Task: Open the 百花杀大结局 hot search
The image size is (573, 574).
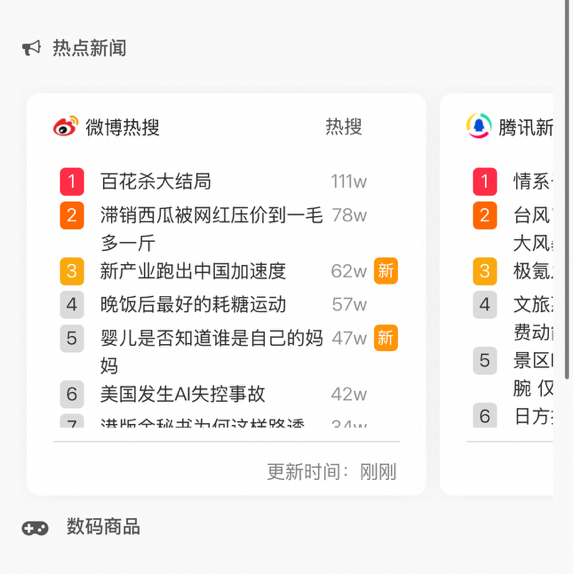Action: [156, 182]
